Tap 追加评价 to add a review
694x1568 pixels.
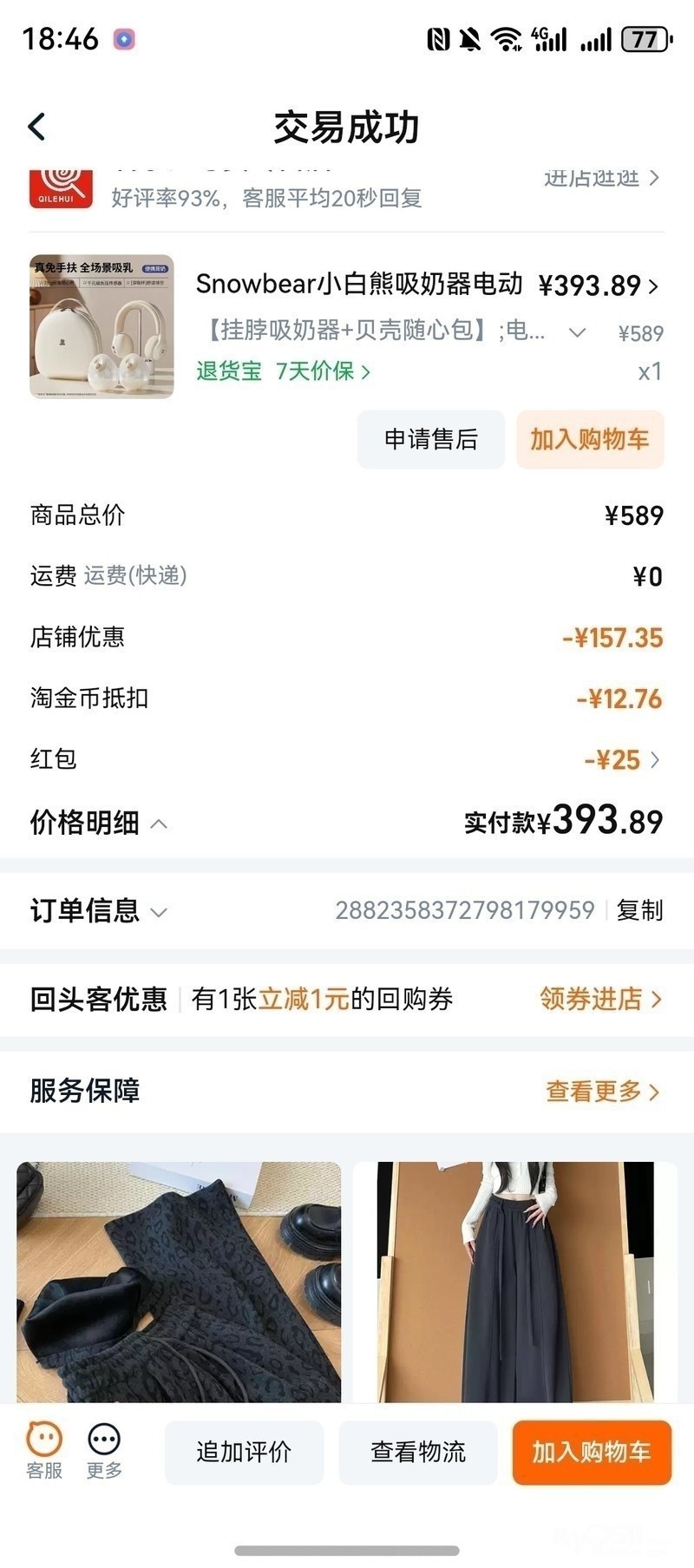coord(244,1452)
